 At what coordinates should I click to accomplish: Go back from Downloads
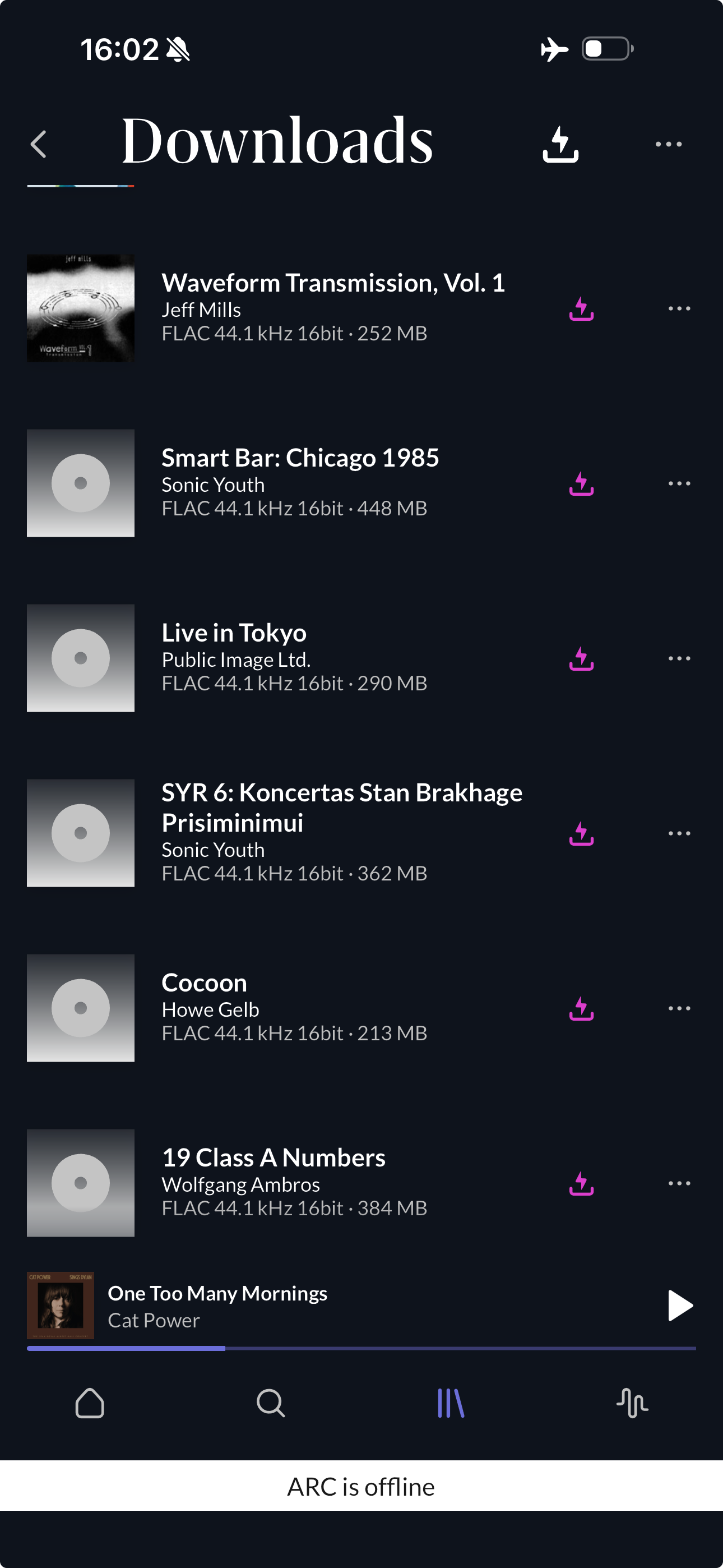(38, 144)
